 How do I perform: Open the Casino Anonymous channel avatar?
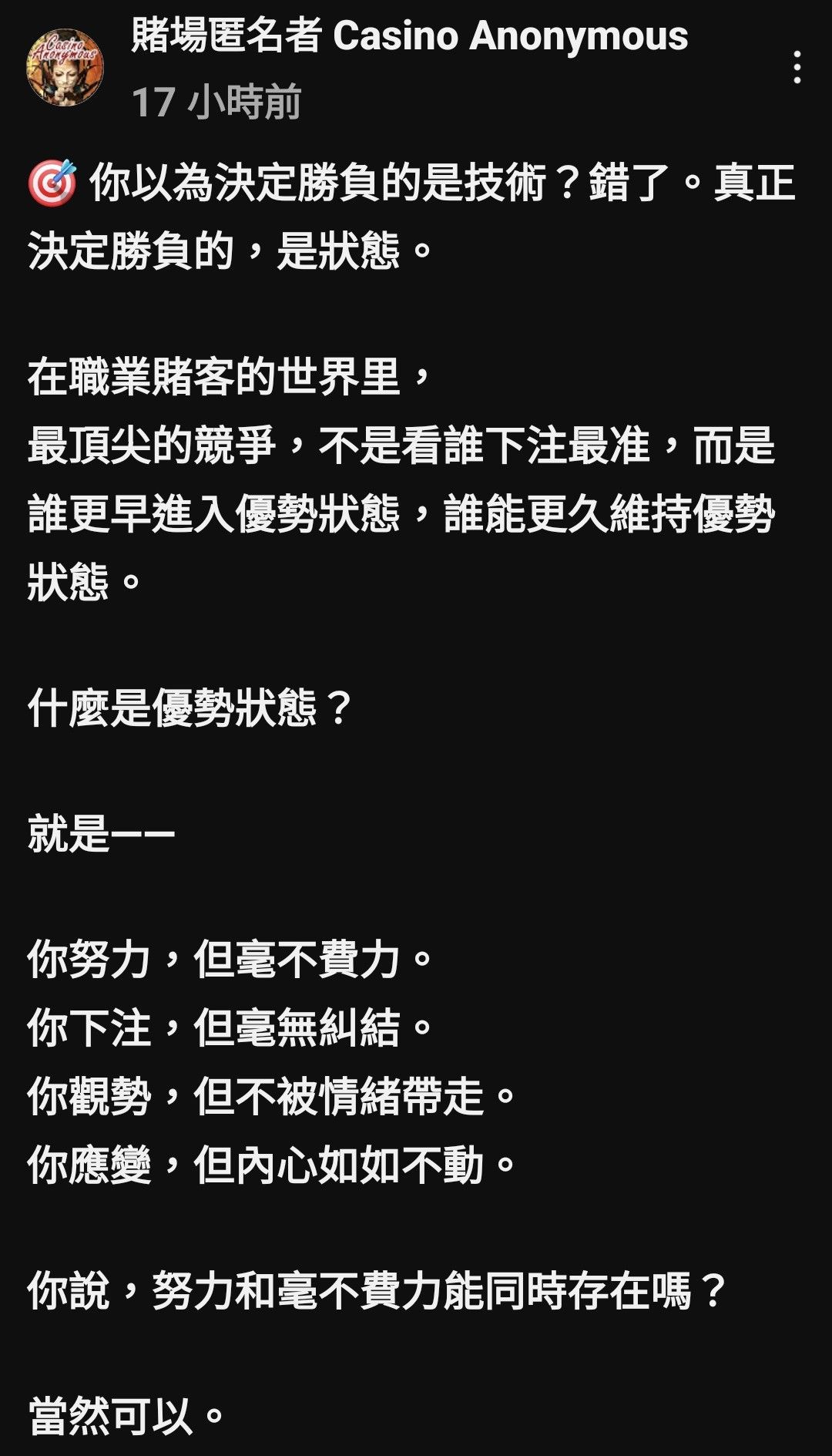[x=65, y=68]
